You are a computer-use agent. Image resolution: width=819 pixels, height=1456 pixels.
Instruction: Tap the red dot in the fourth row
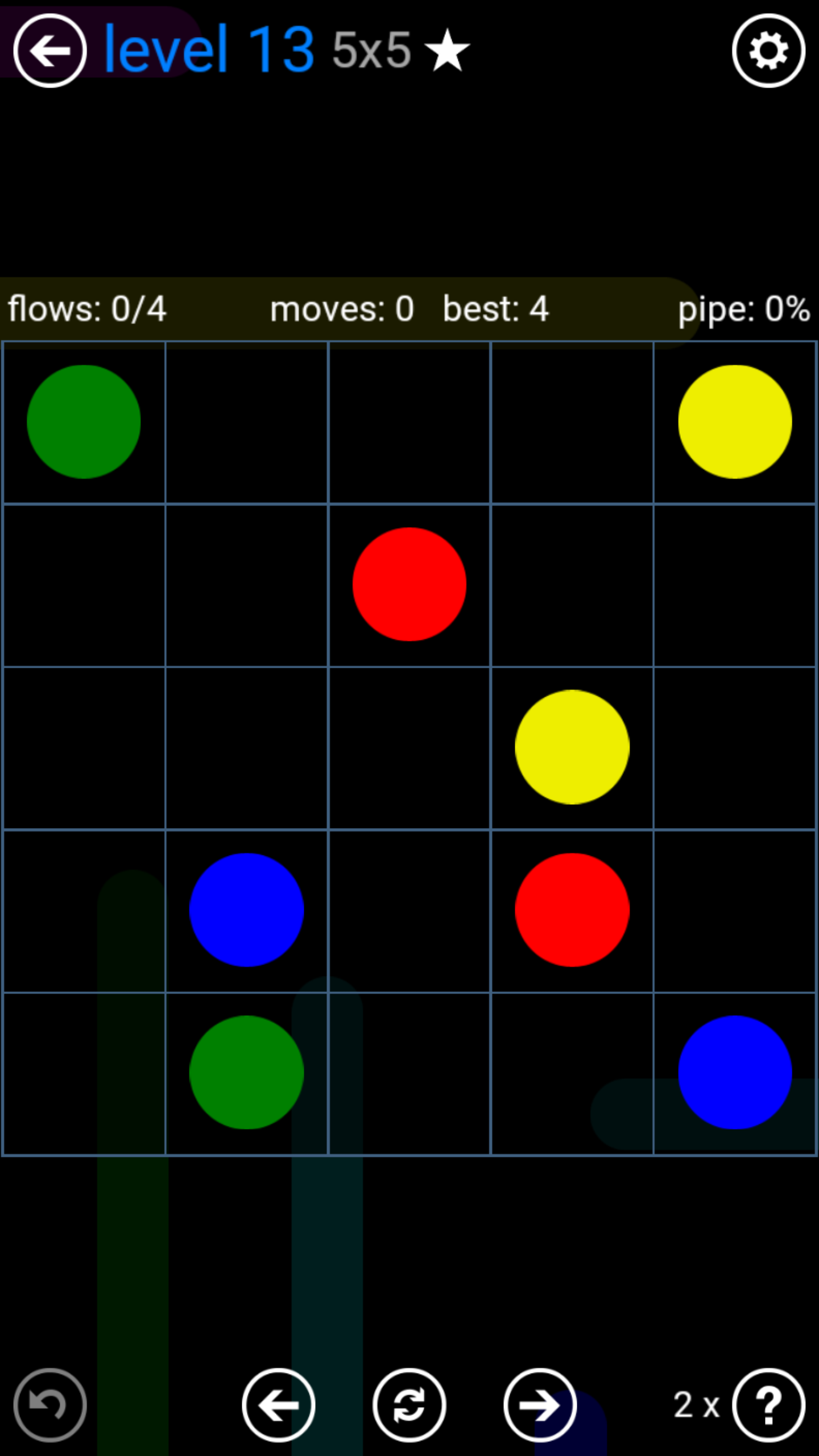pyautogui.click(x=572, y=910)
